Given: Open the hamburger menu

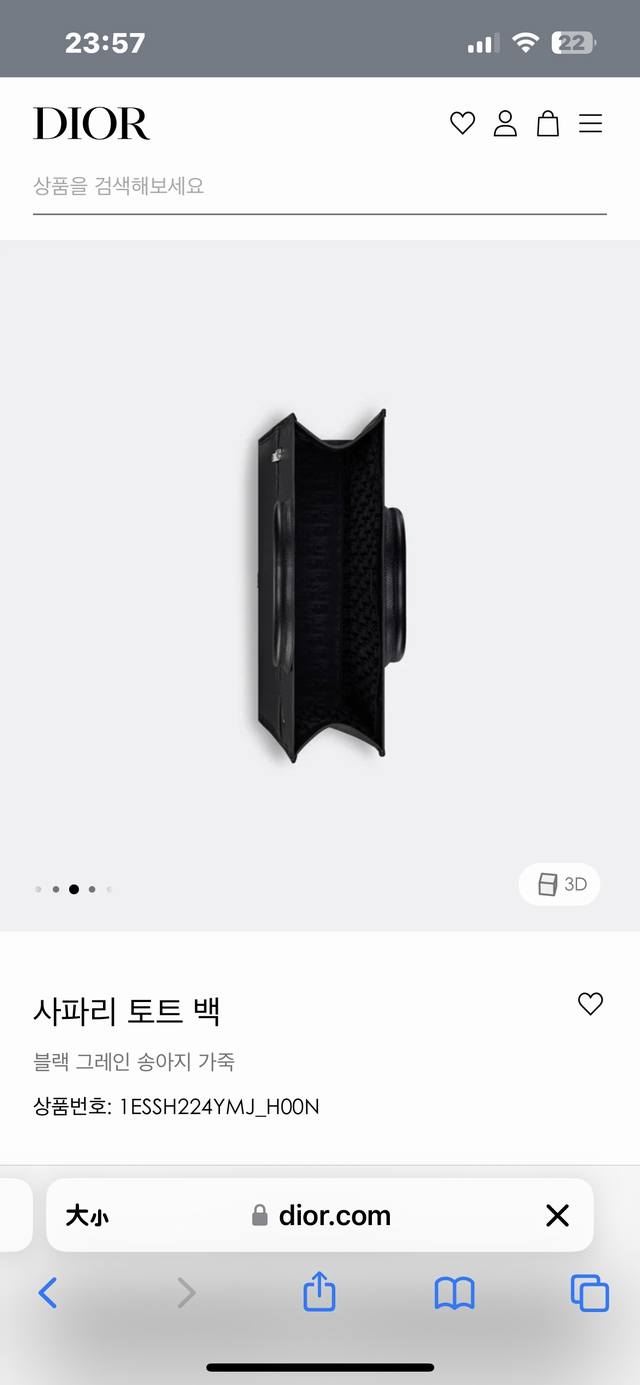Looking at the screenshot, I should tap(591, 124).
